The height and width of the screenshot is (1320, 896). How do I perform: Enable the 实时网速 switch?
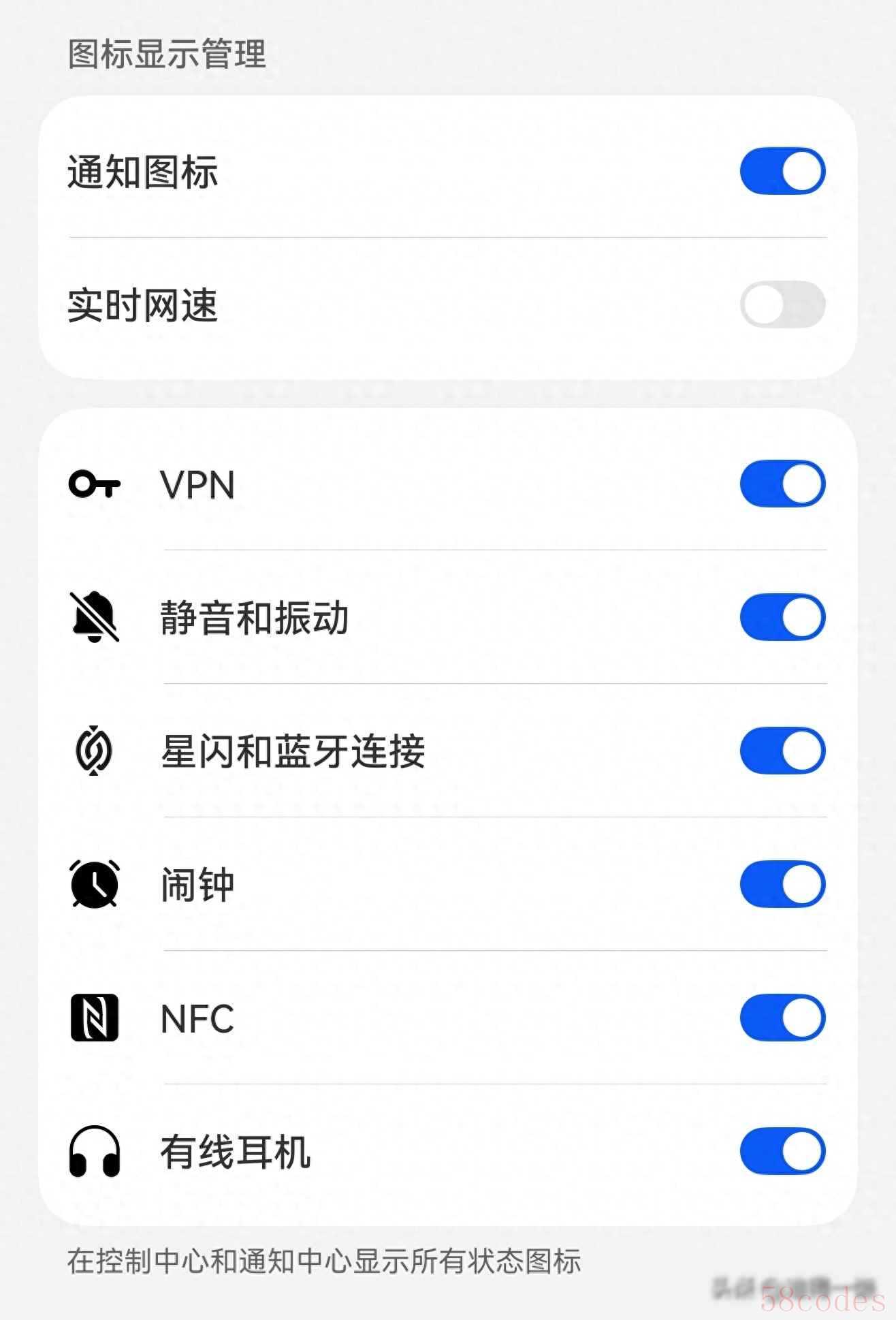point(782,304)
